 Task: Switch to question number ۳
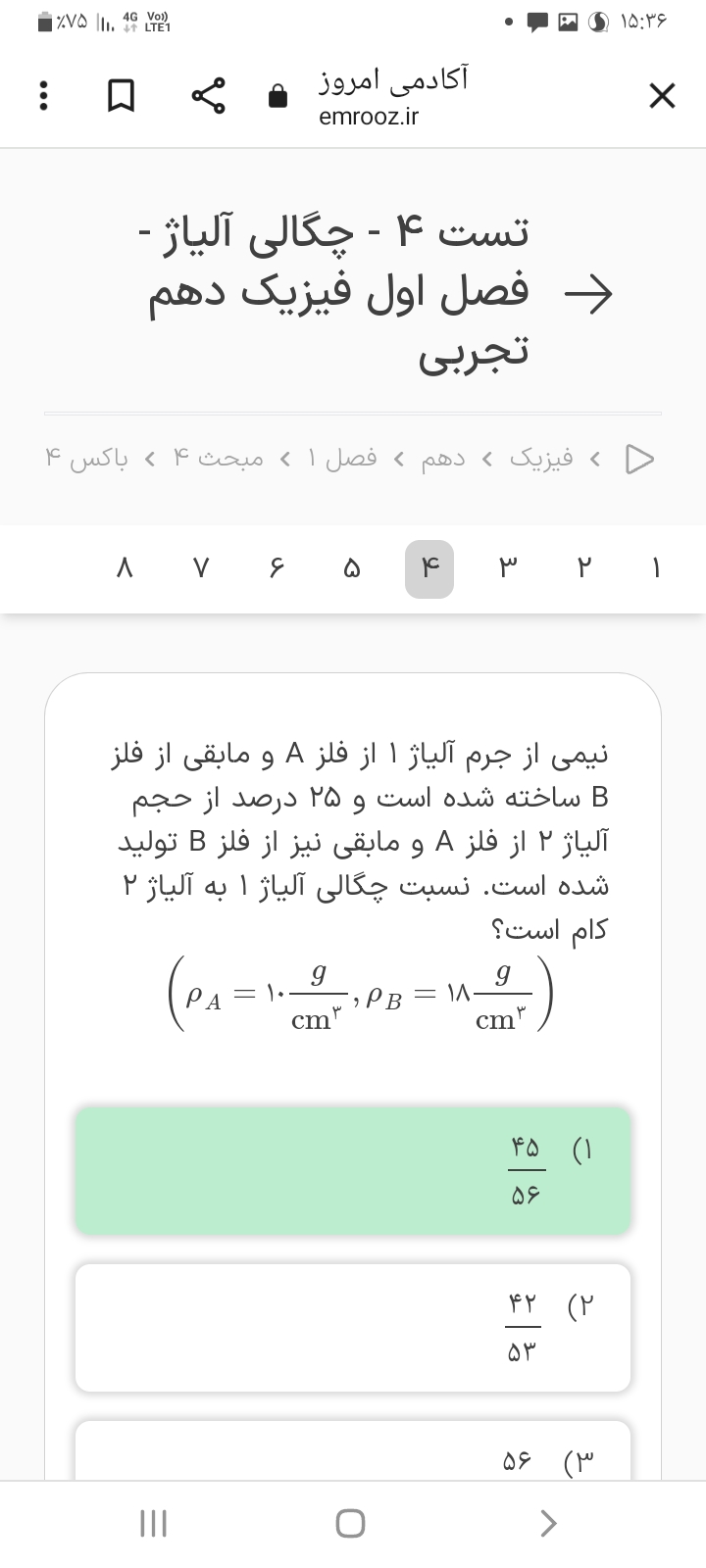[x=505, y=569]
